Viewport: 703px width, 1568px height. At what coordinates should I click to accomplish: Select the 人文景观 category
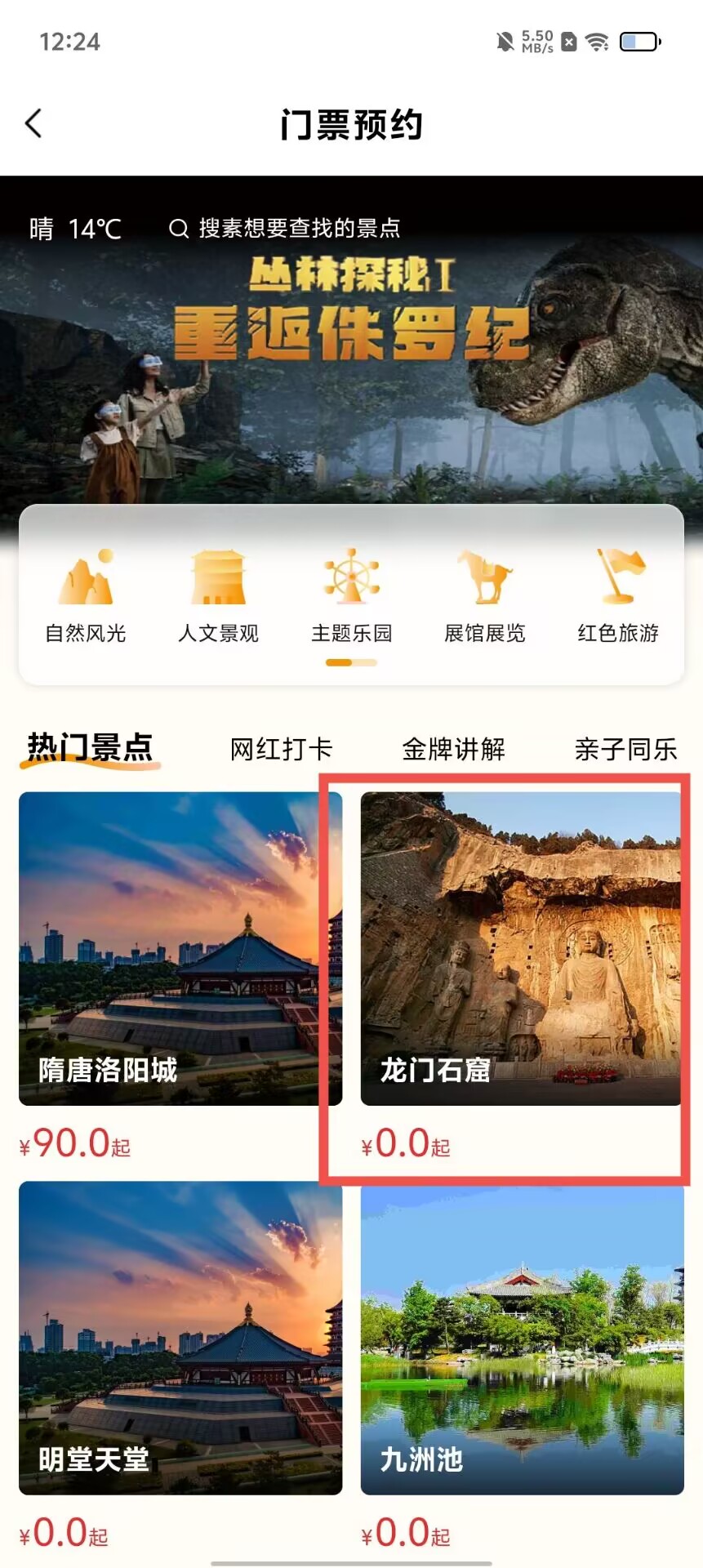[x=218, y=596]
